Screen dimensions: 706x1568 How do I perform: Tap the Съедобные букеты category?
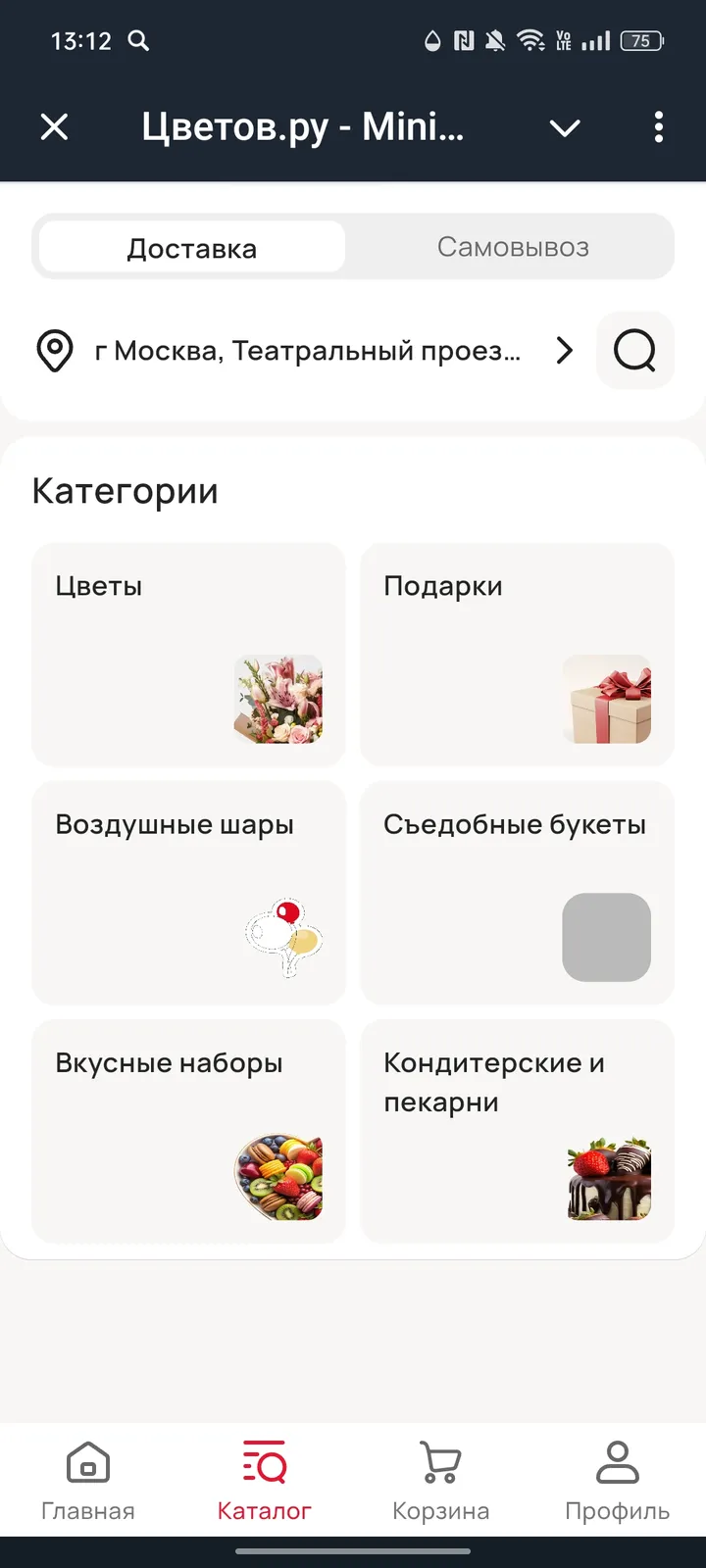517,893
